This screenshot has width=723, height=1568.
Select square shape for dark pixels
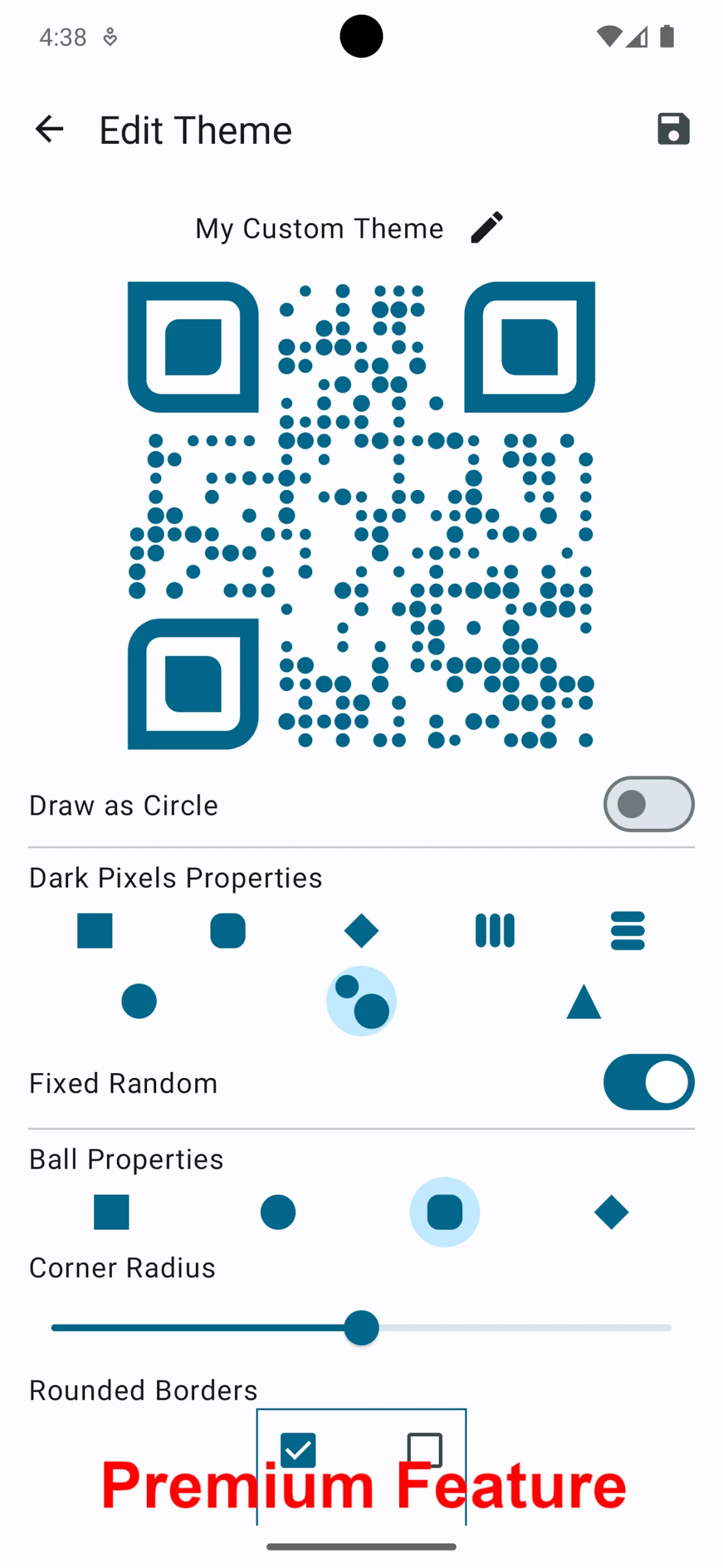(x=95, y=930)
